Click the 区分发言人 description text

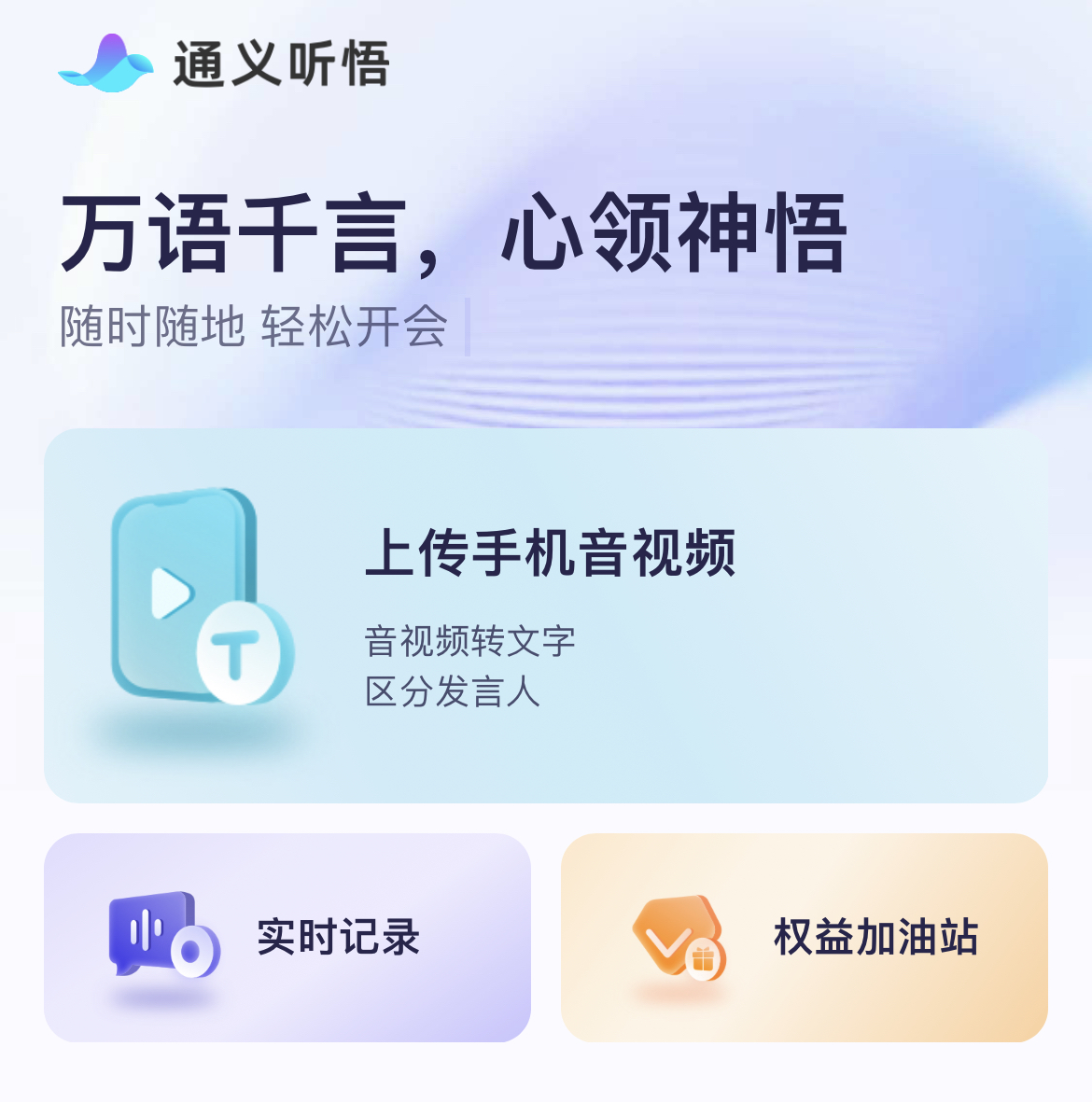(451, 693)
